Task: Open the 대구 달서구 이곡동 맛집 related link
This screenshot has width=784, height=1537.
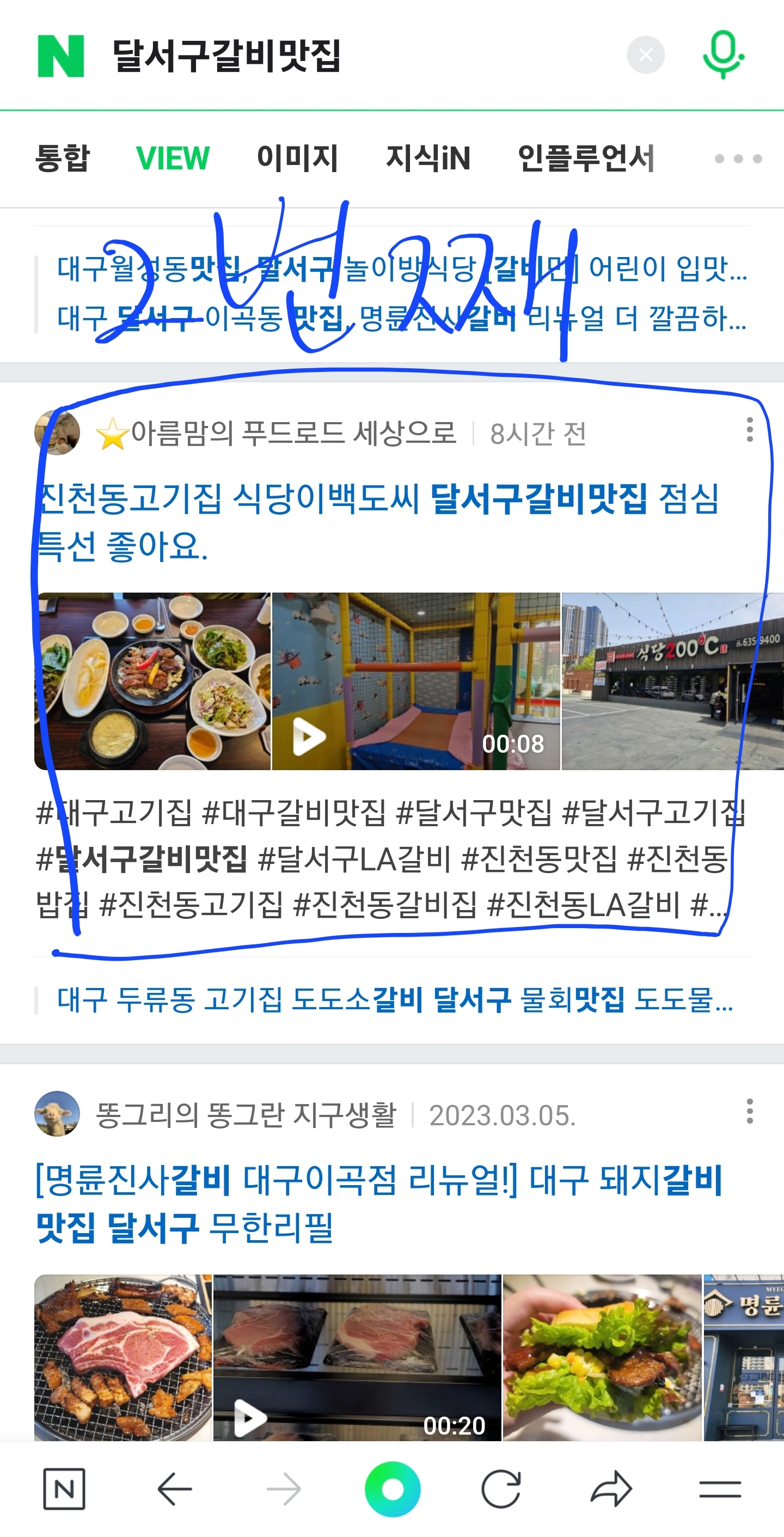Action: pyautogui.click(x=401, y=318)
